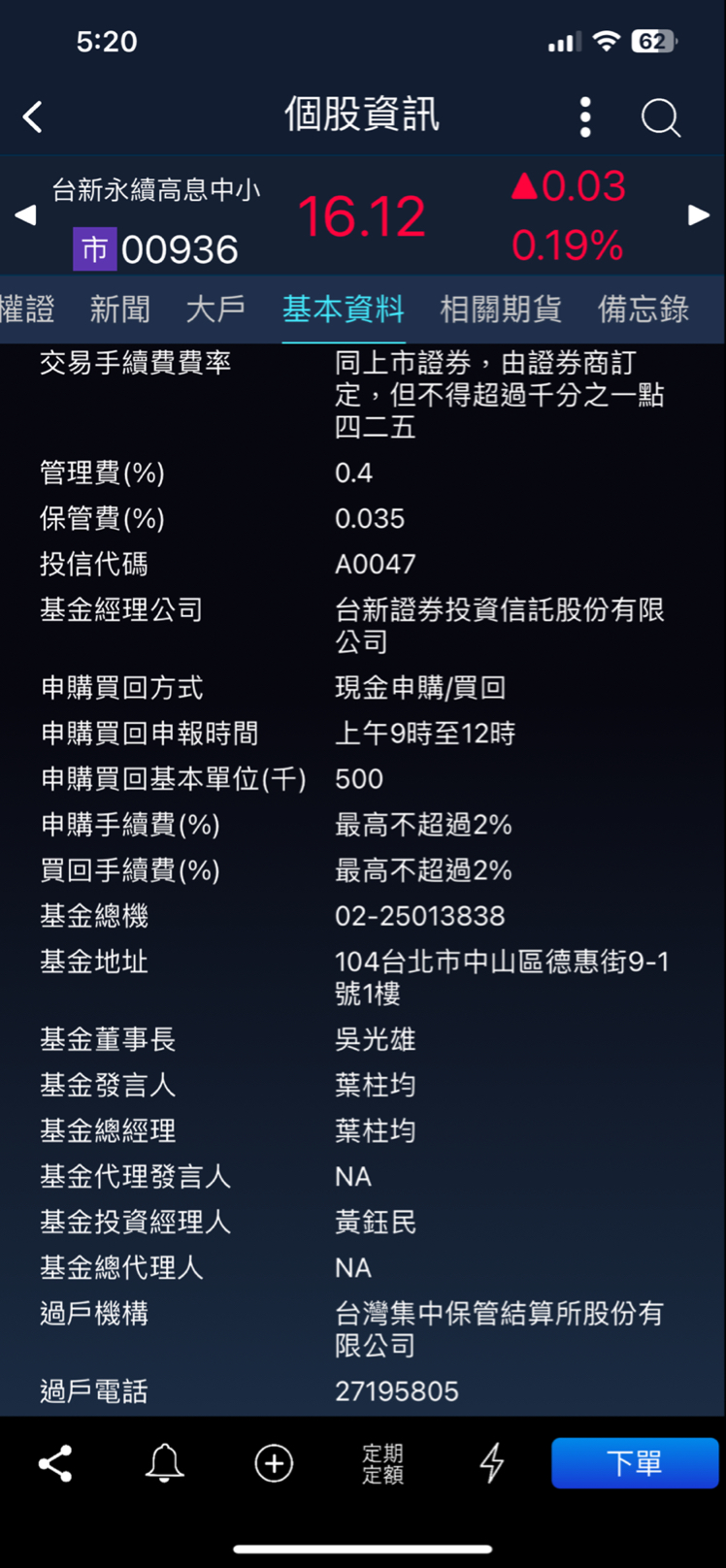Switch to the 大戶 tab
Image resolution: width=726 pixels, height=1568 pixels.
[x=215, y=309]
